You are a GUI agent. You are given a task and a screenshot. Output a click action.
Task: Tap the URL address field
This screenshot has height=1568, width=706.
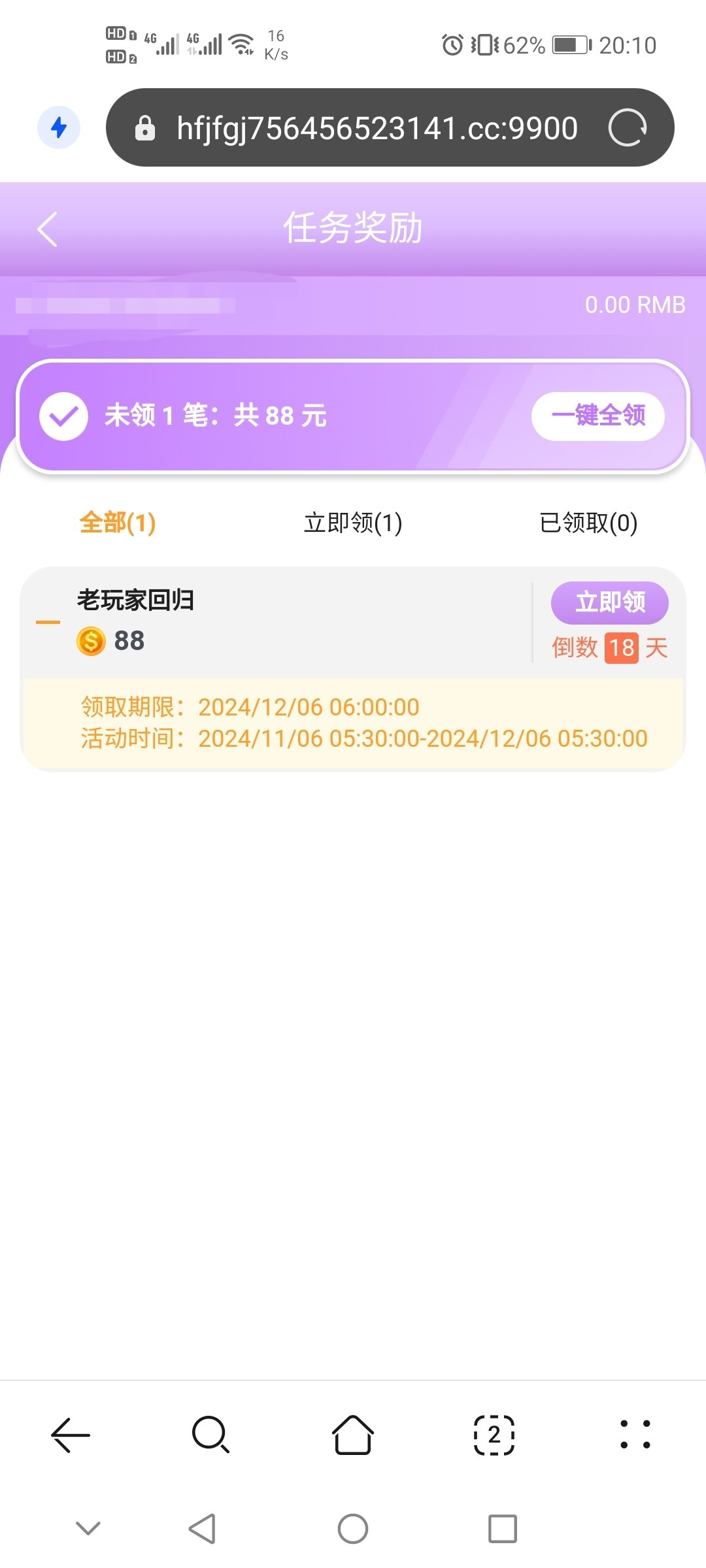coord(377,128)
